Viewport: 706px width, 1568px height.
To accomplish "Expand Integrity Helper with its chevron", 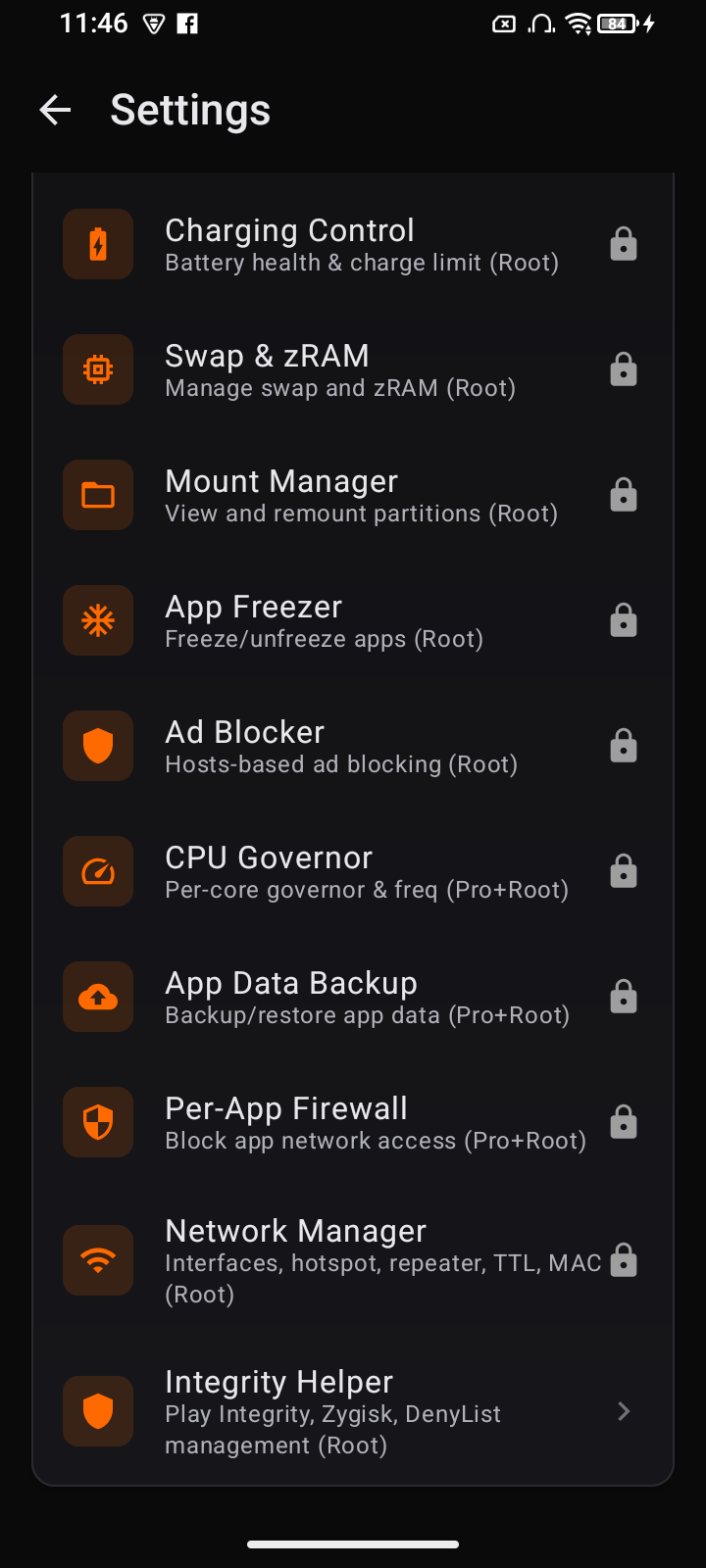I will coord(624,1412).
